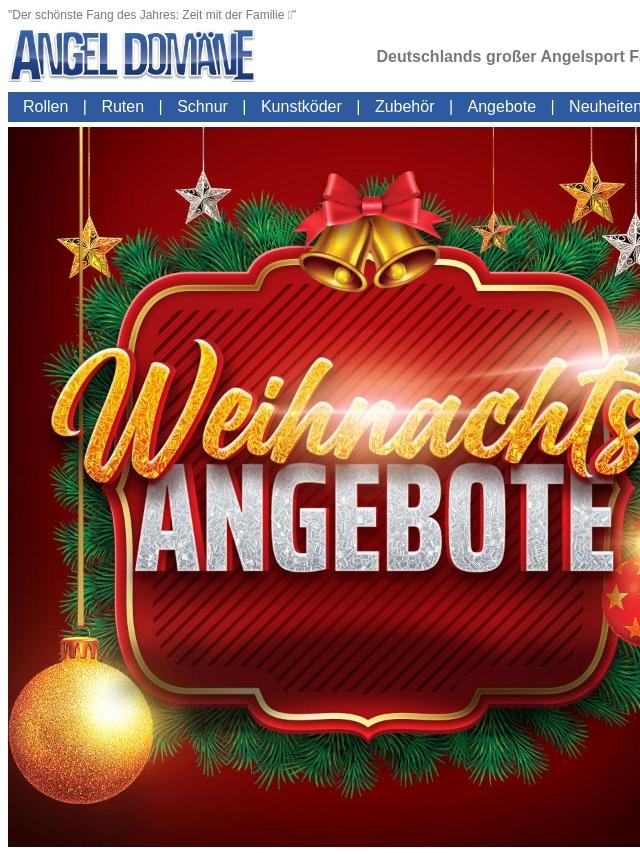Tap the Neuheiten link
This screenshot has width=640, height=854.
point(603,107)
